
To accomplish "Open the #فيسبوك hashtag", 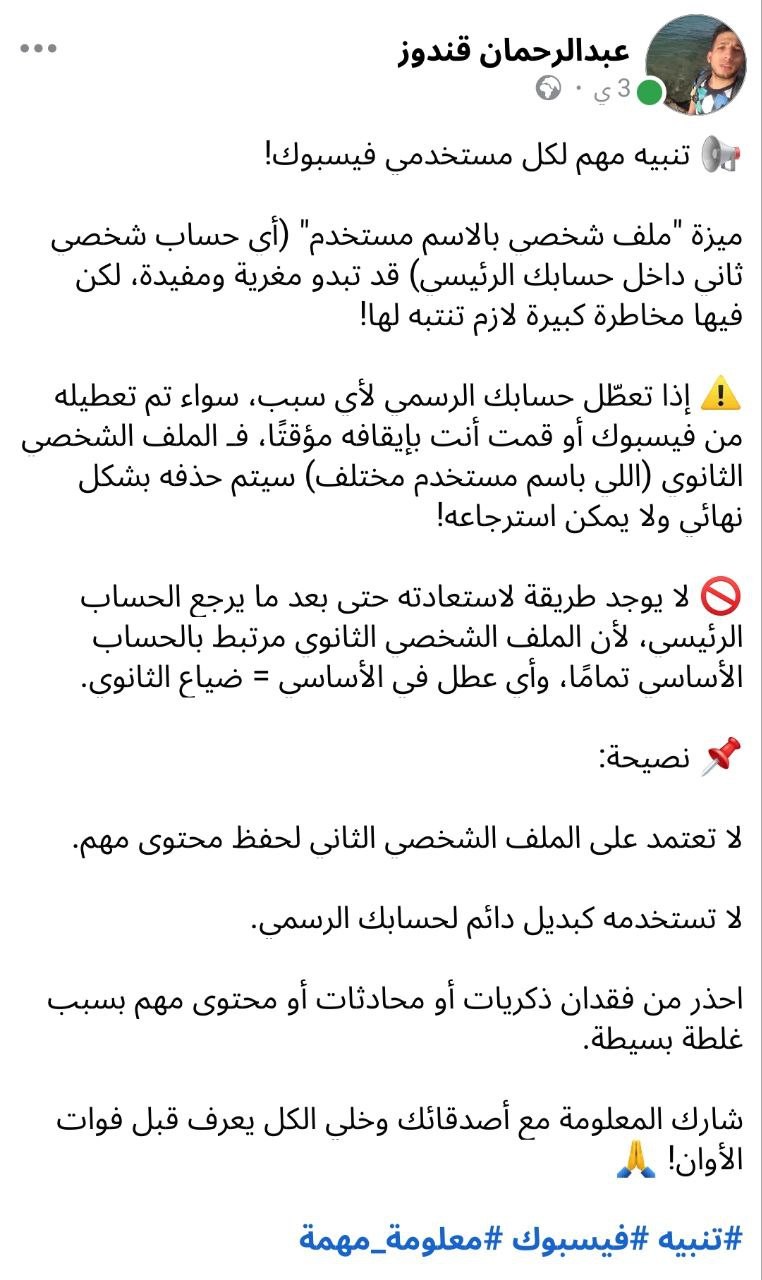I will (x=570, y=1238).
